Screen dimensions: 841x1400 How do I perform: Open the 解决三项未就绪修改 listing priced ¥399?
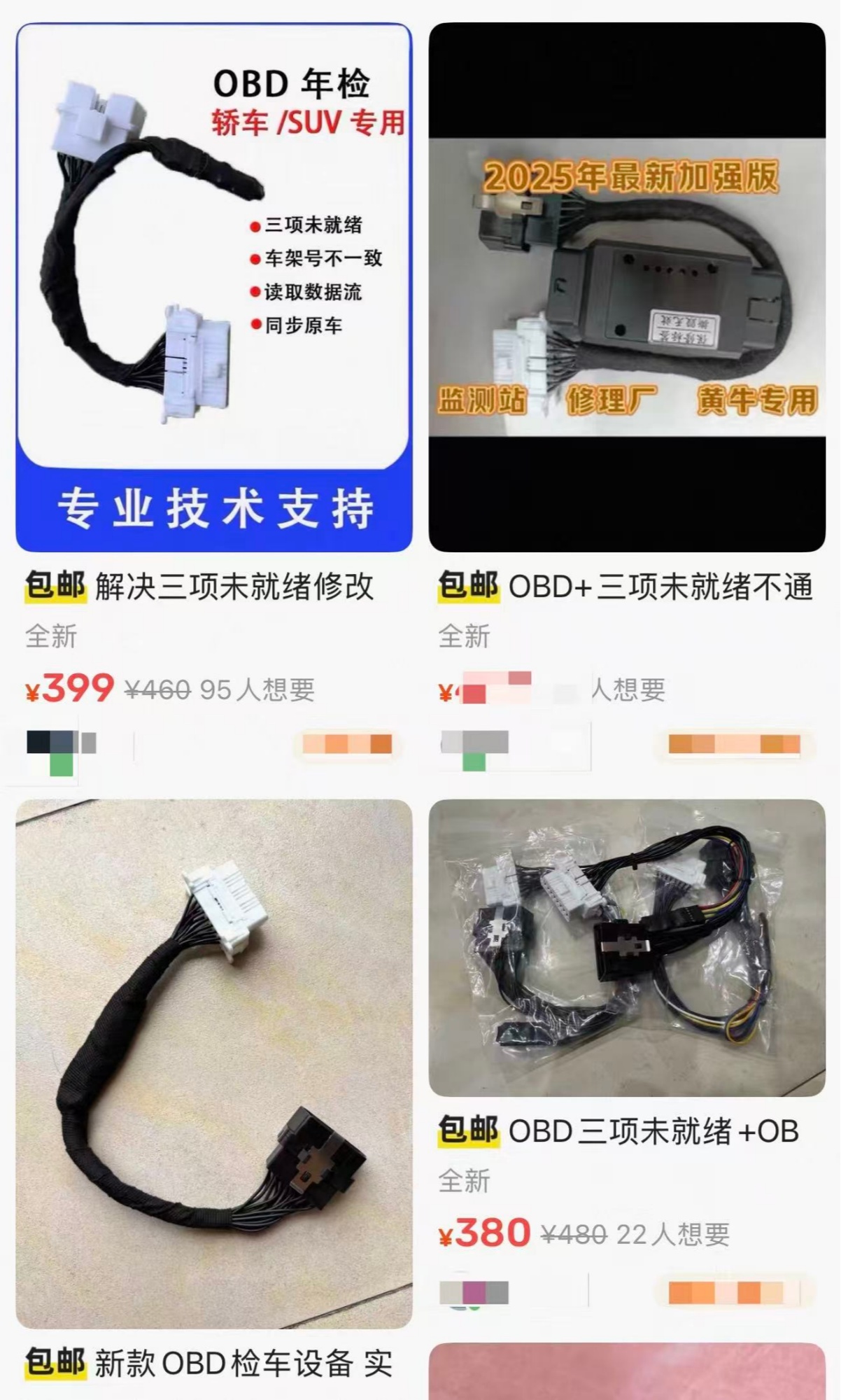[x=213, y=287]
